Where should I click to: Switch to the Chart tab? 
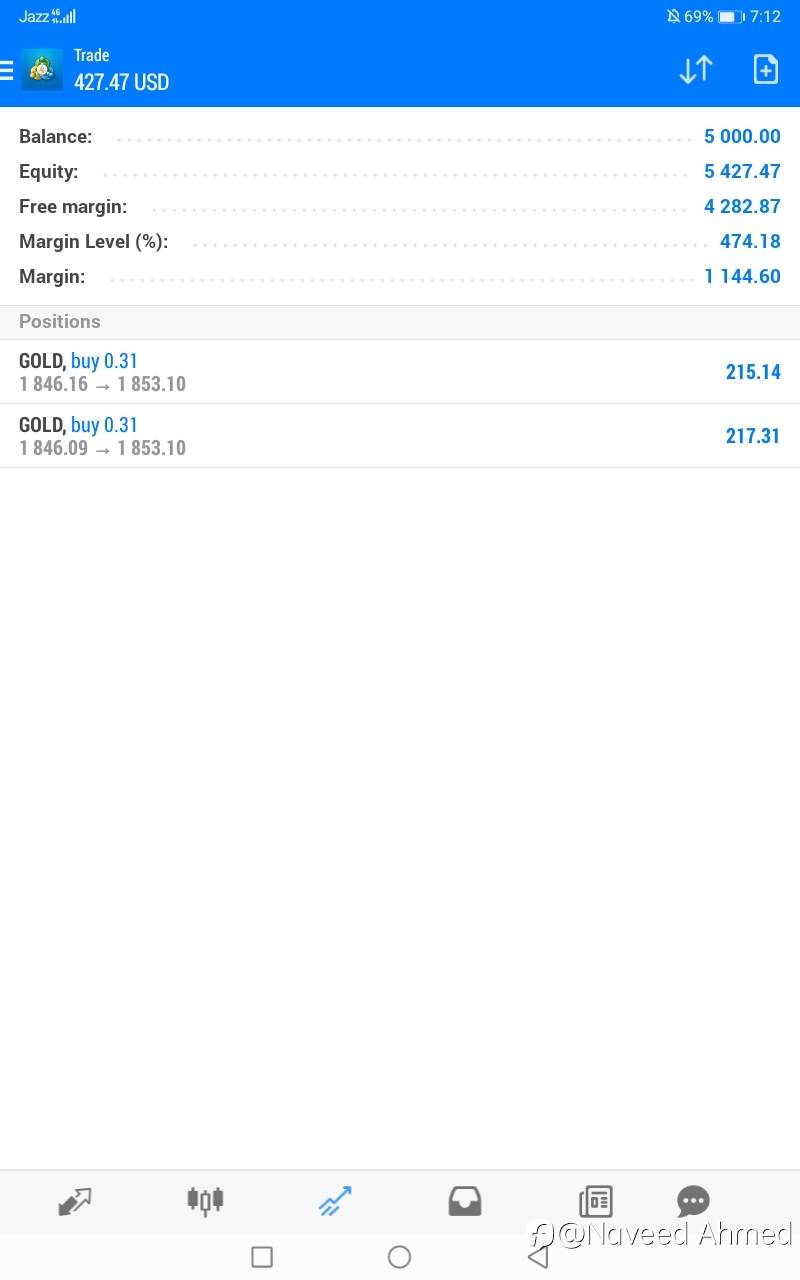point(205,1201)
